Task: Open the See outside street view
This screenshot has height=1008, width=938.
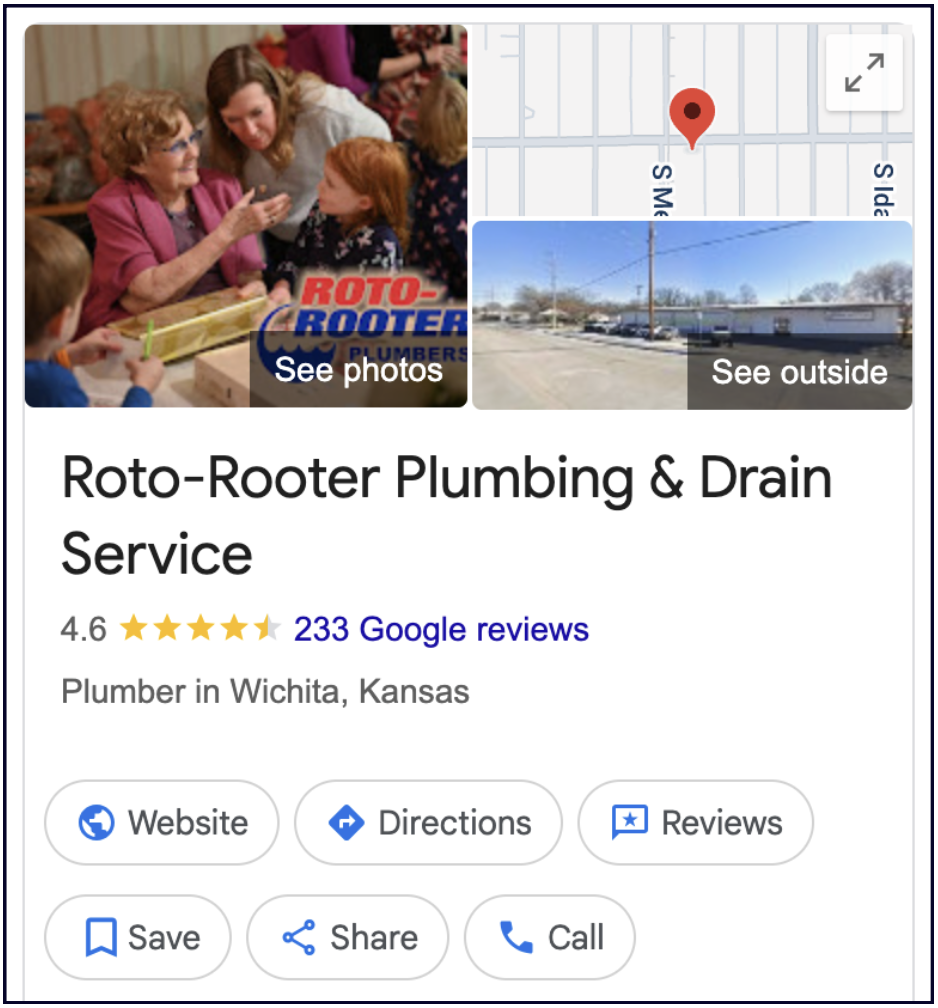Action: click(798, 373)
